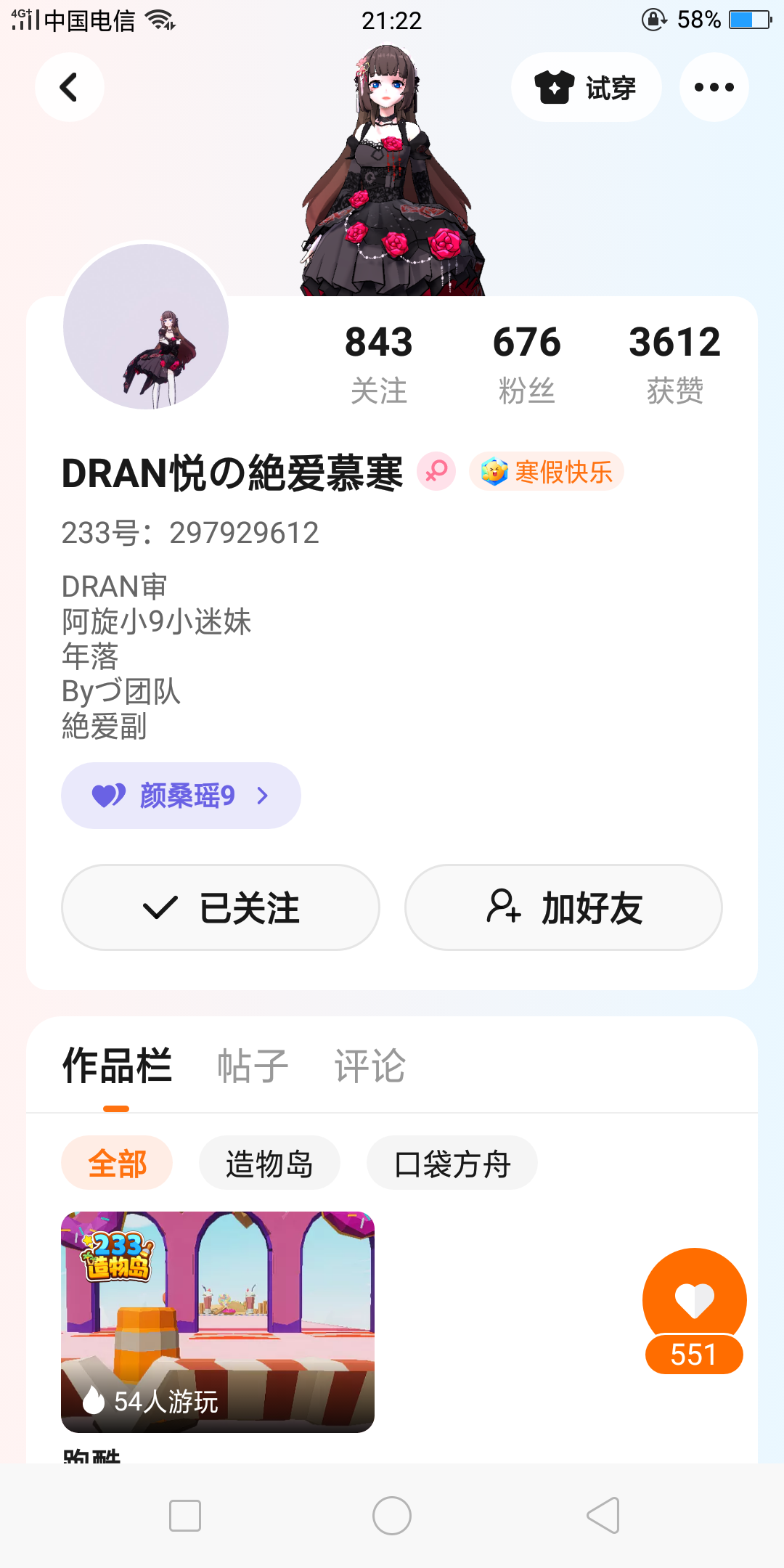Open the 跑酷 game card
784x1568 pixels.
[218, 1321]
